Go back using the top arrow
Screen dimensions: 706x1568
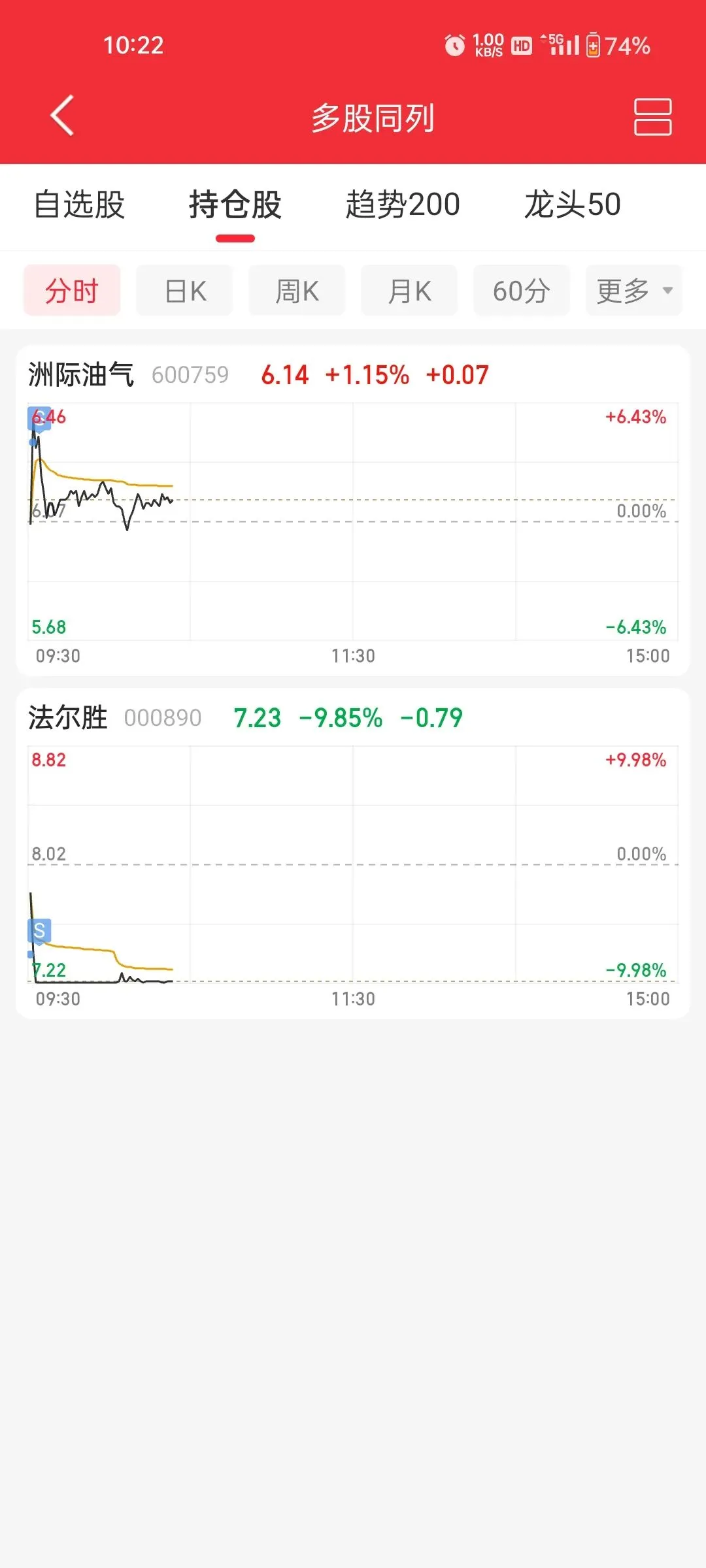coord(62,116)
